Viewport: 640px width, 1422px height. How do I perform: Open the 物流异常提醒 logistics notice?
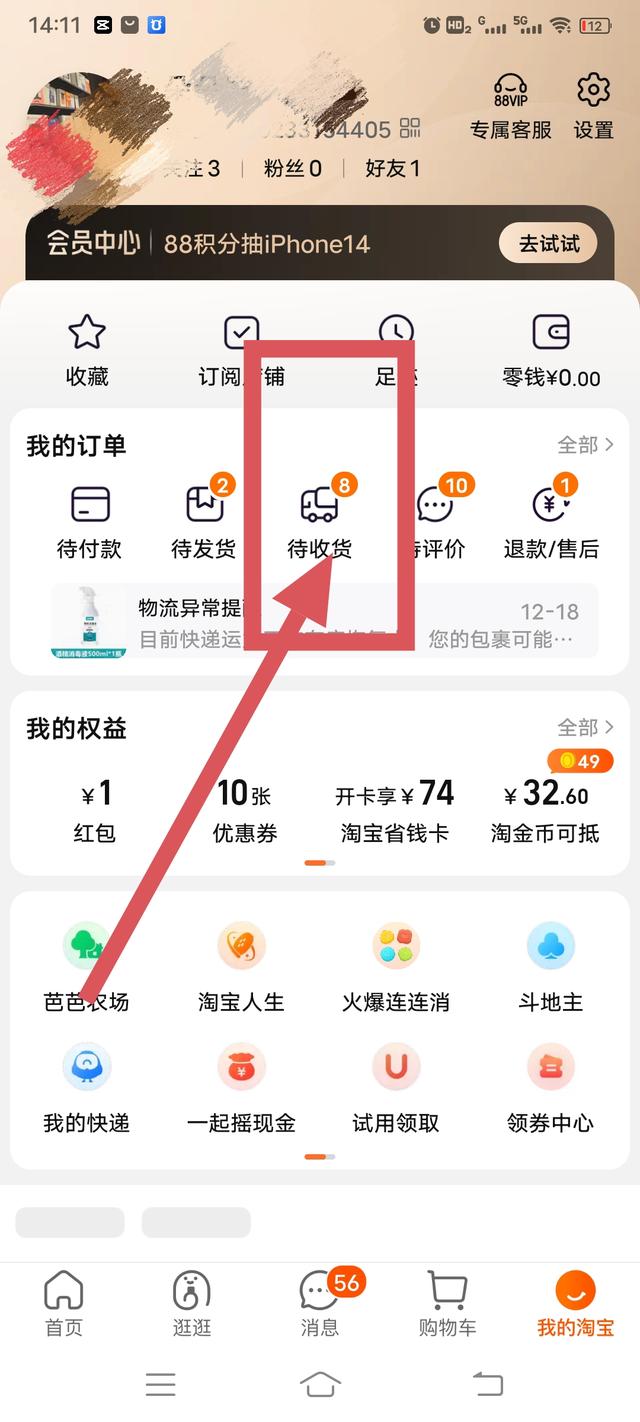coord(324,622)
